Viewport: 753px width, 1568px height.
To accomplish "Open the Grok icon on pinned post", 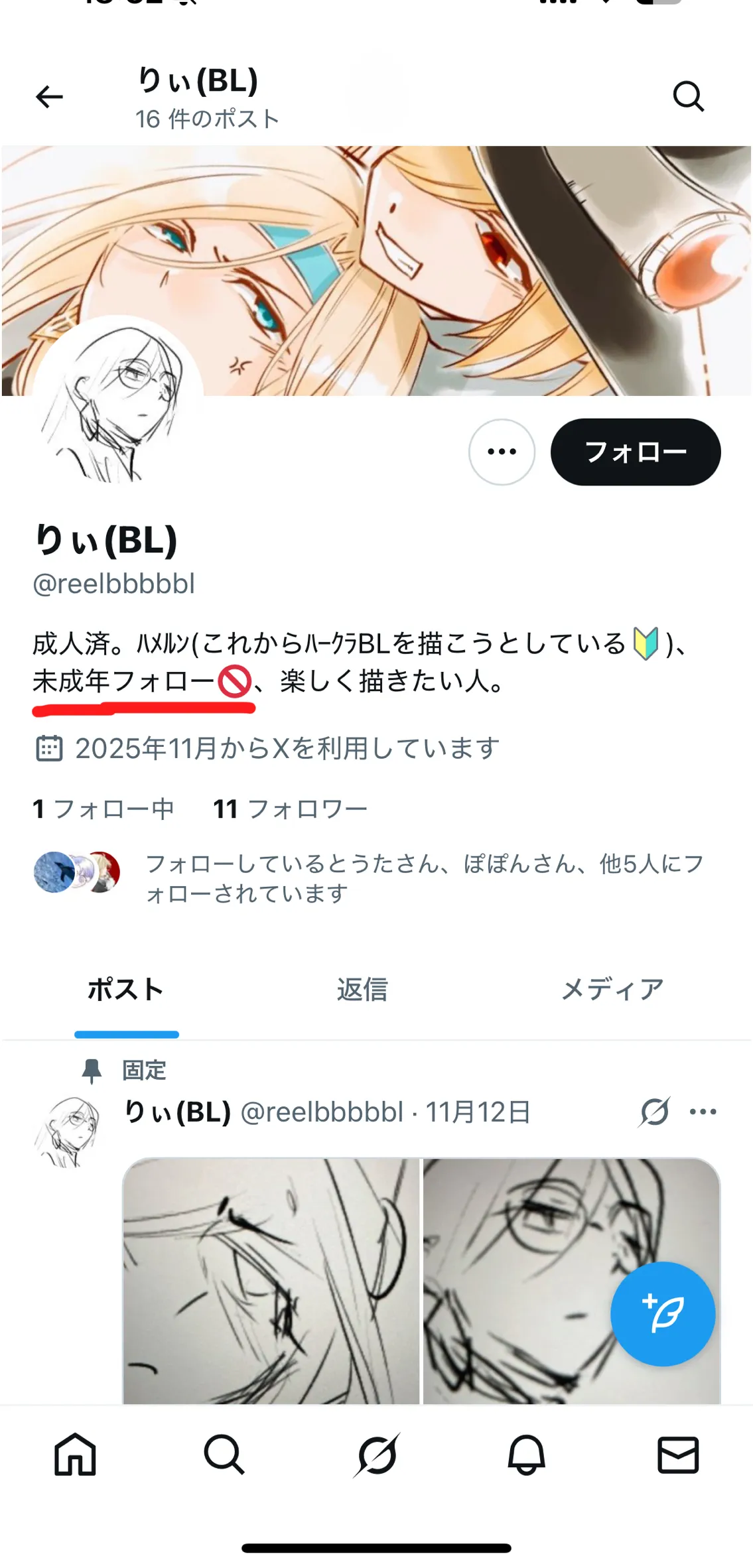I will click(654, 1112).
